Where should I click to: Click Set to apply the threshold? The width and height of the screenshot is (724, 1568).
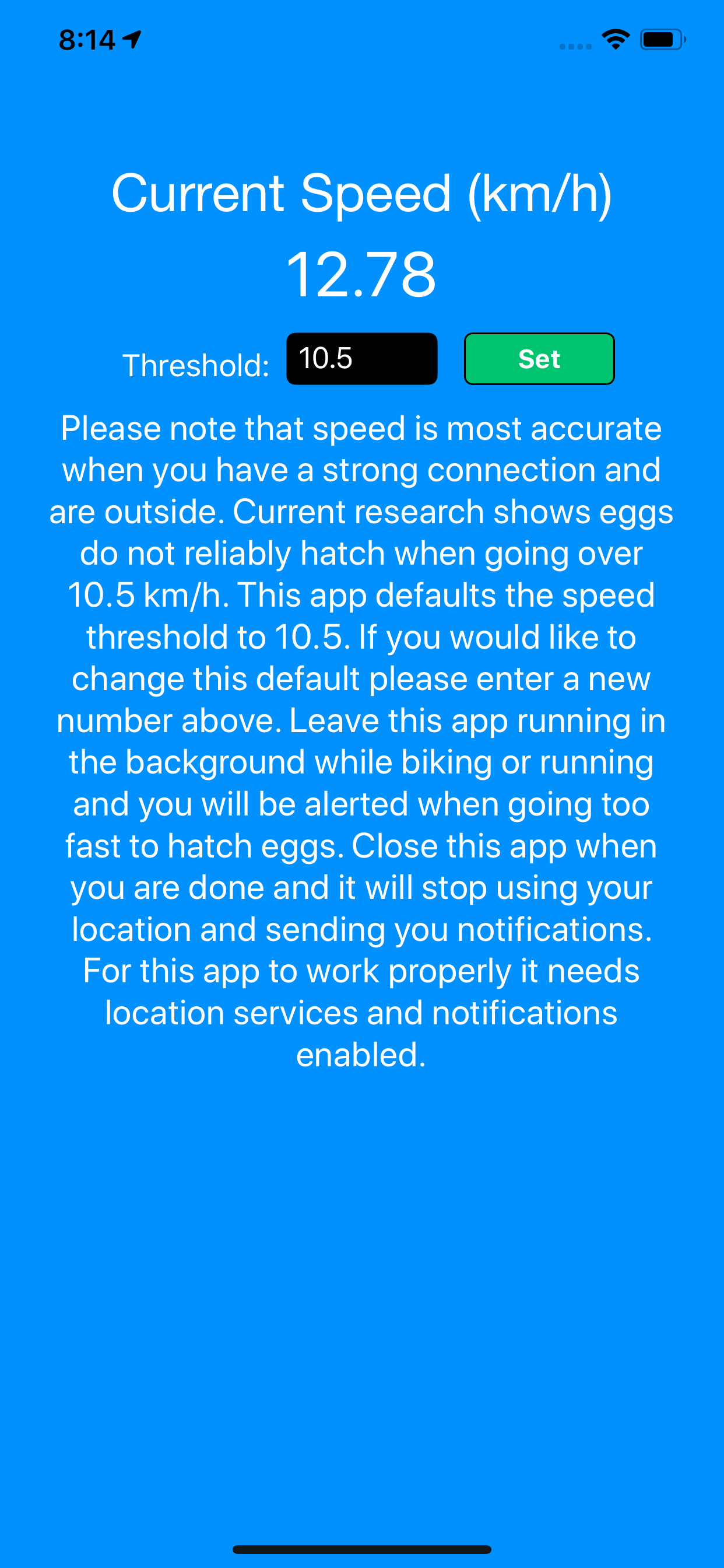539,359
